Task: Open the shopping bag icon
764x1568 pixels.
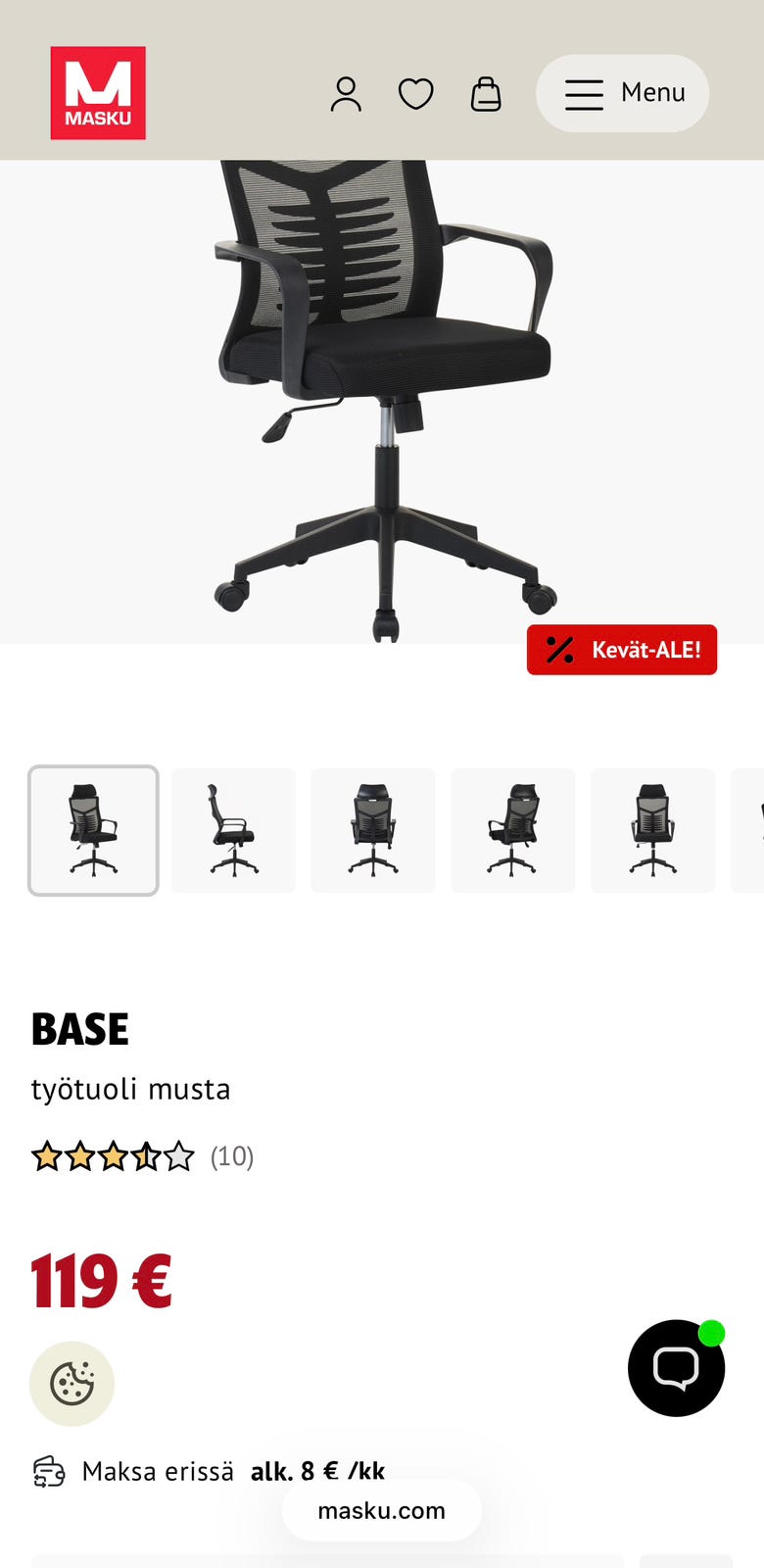Action: pyautogui.click(x=487, y=93)
